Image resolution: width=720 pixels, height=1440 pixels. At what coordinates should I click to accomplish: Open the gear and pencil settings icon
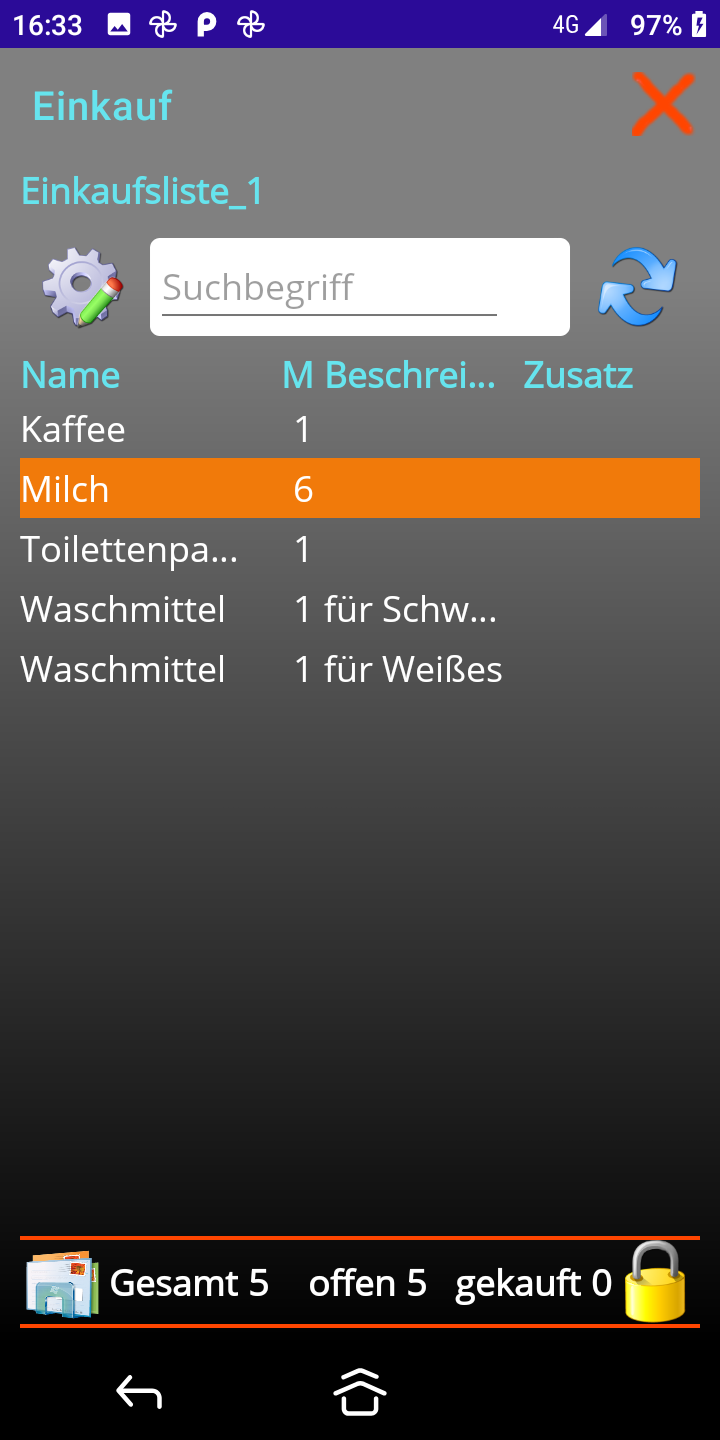pyautogui.click(x=82, y=287)
